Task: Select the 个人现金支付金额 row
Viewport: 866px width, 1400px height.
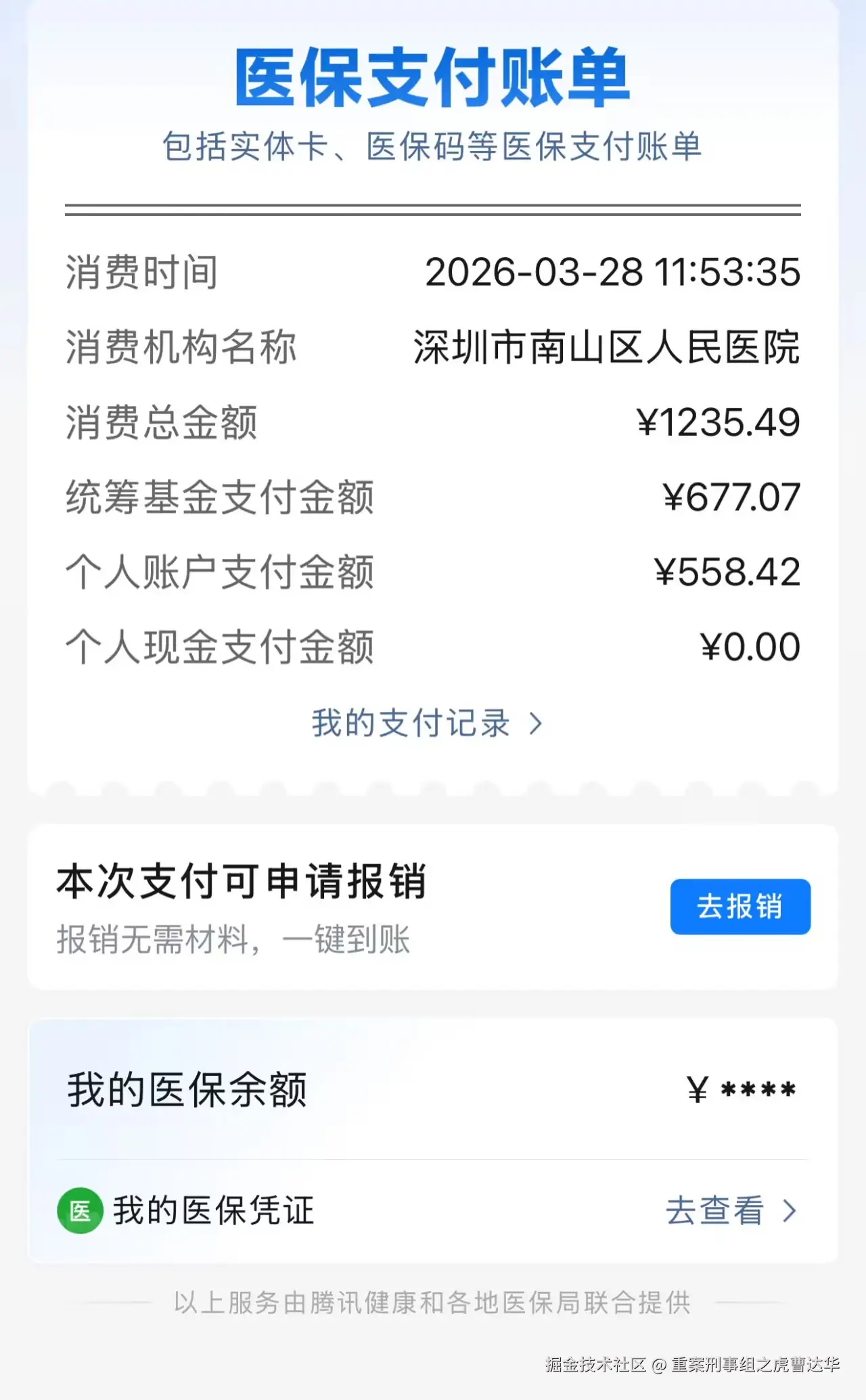Action: coord(433,647)
